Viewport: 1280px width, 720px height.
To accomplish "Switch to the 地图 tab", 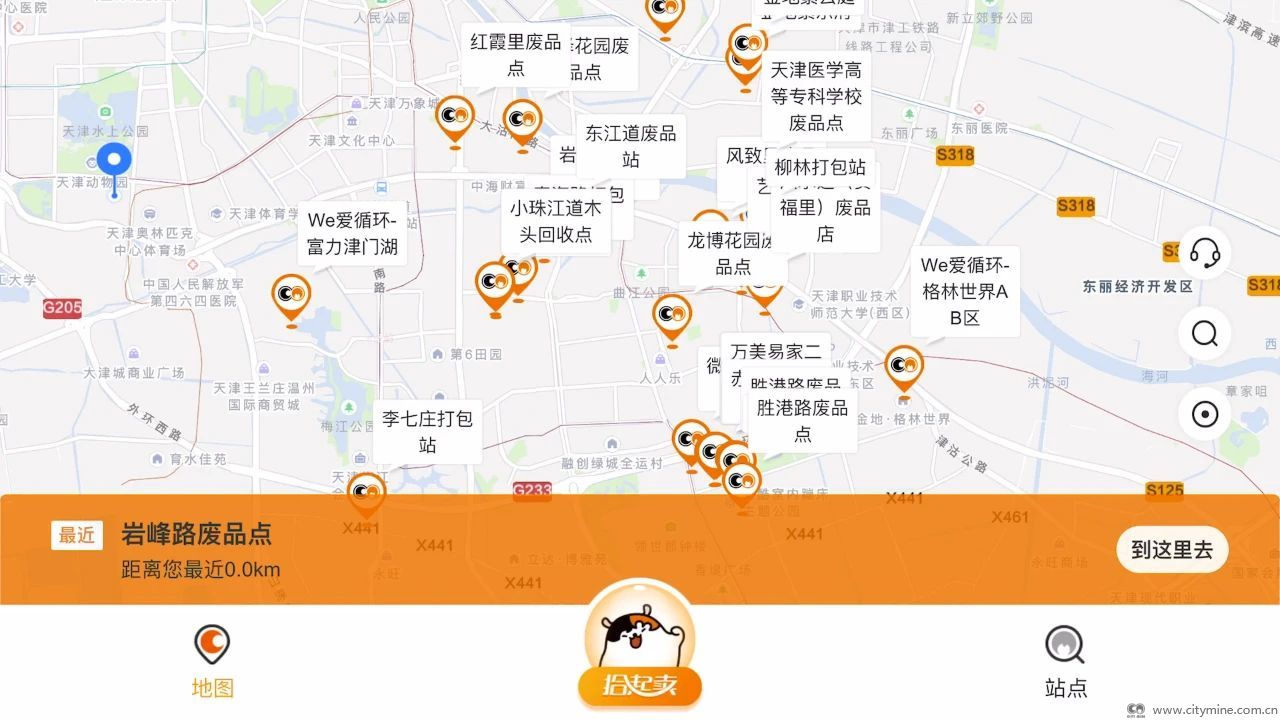I will [x=212, y=662].
